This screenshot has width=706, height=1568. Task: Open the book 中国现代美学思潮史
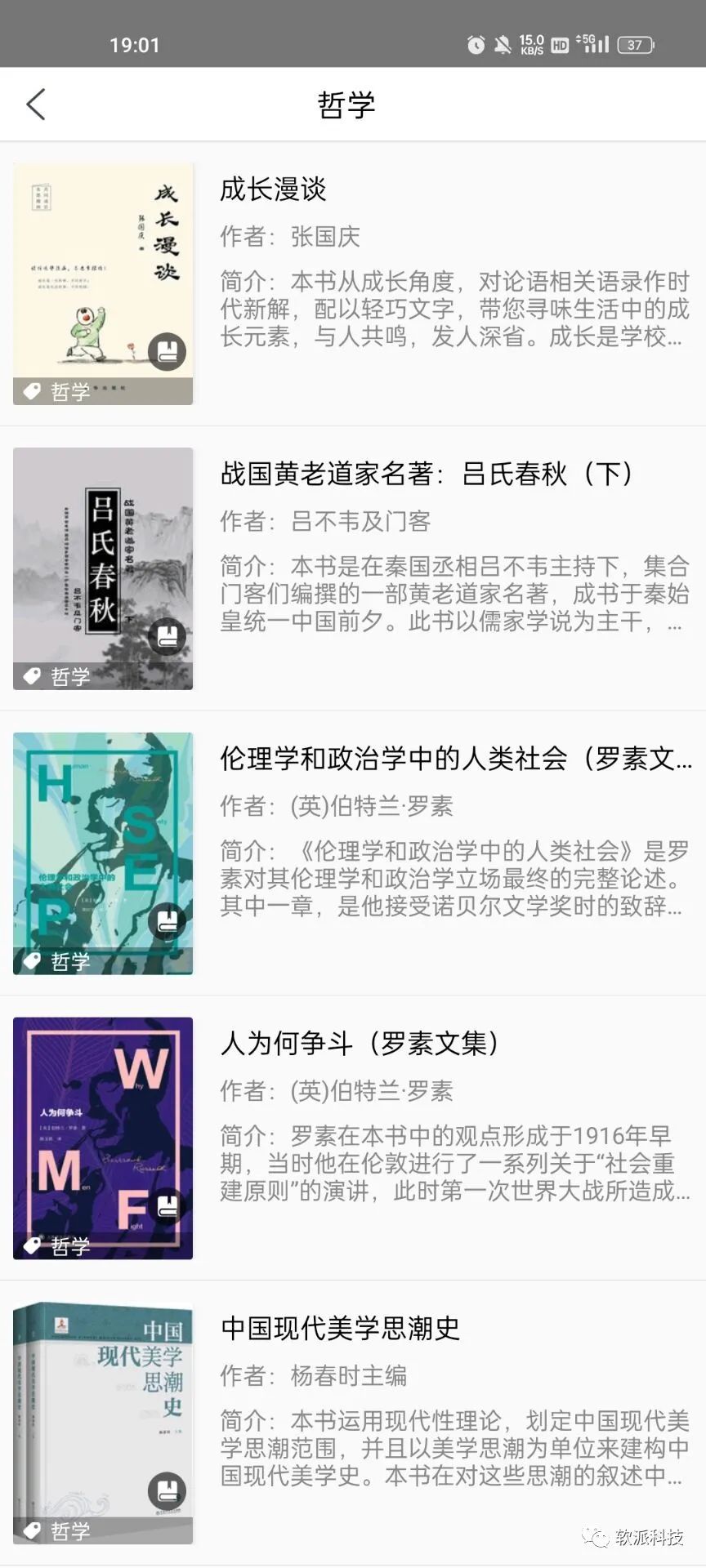(340, 1328)
